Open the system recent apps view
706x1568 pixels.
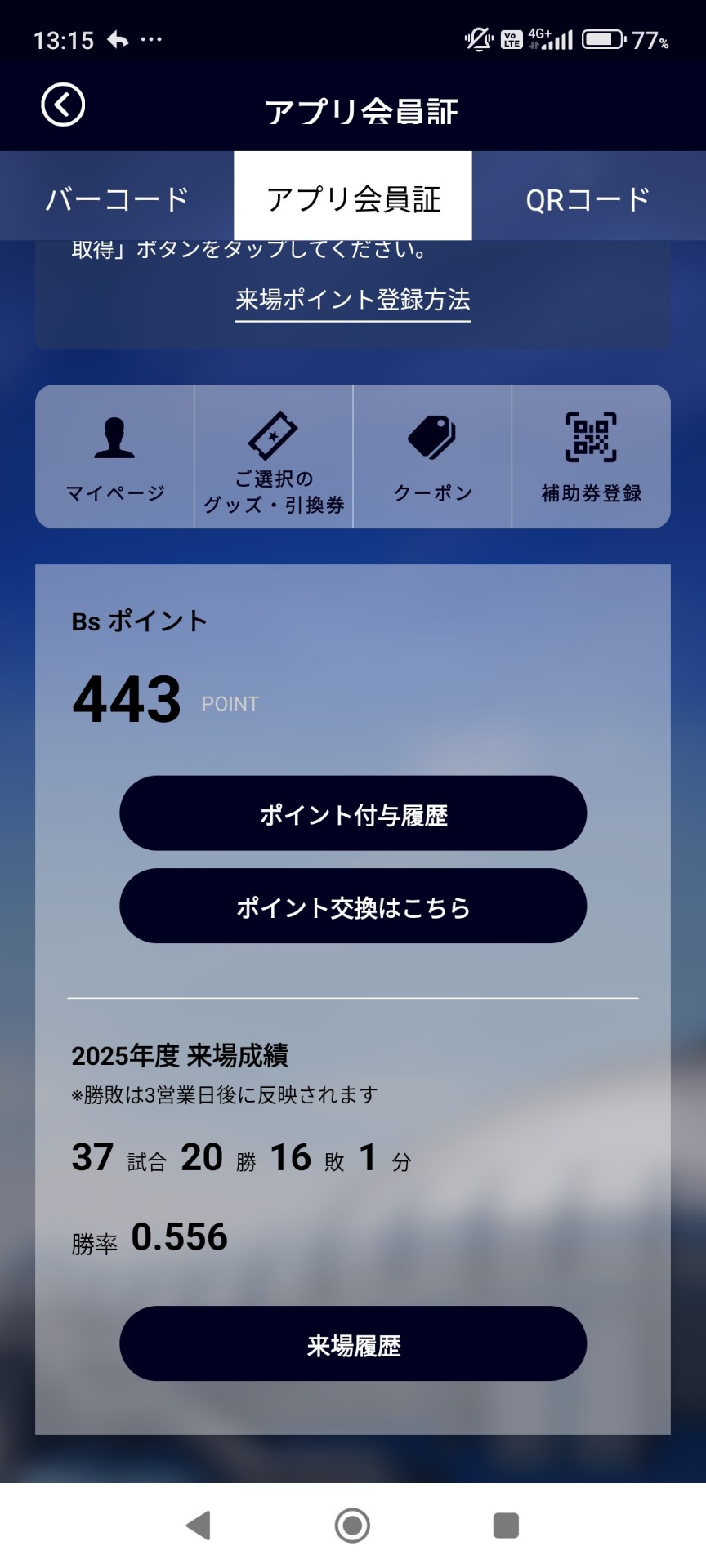[506, 1525]
